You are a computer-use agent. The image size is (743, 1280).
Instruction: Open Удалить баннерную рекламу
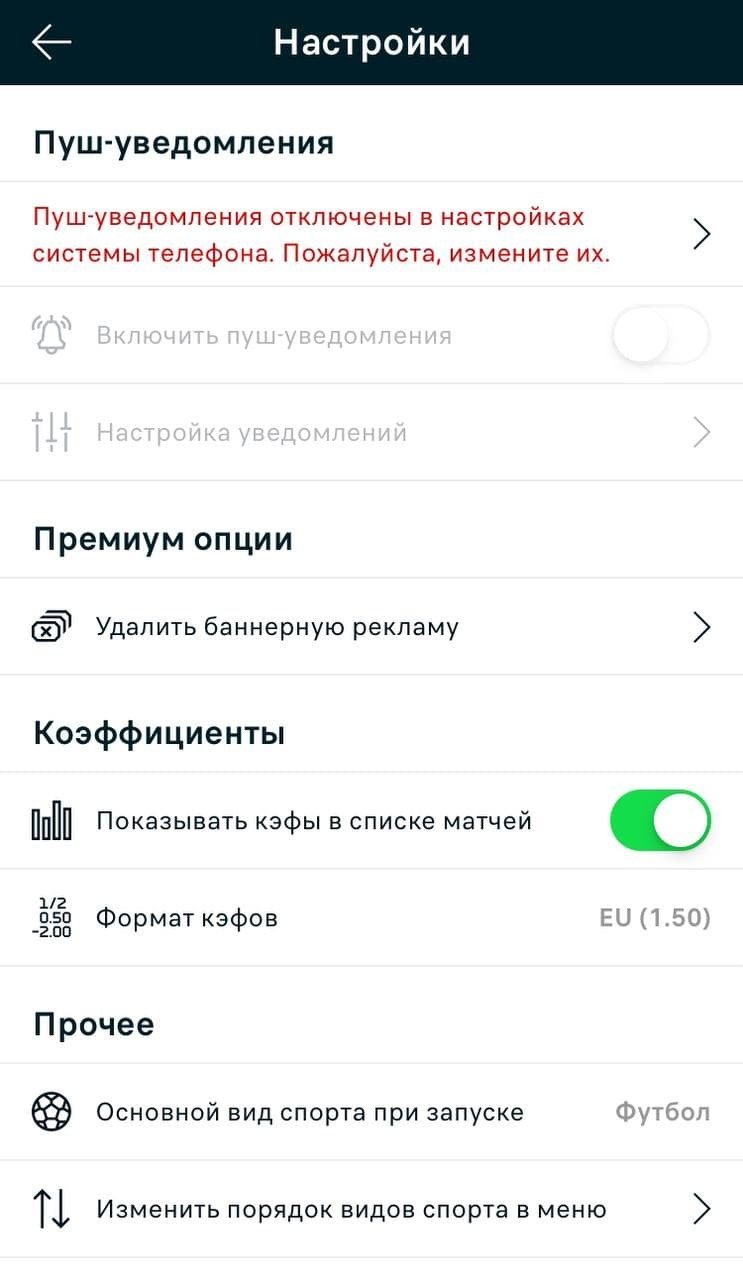click(x=371, y=627)
